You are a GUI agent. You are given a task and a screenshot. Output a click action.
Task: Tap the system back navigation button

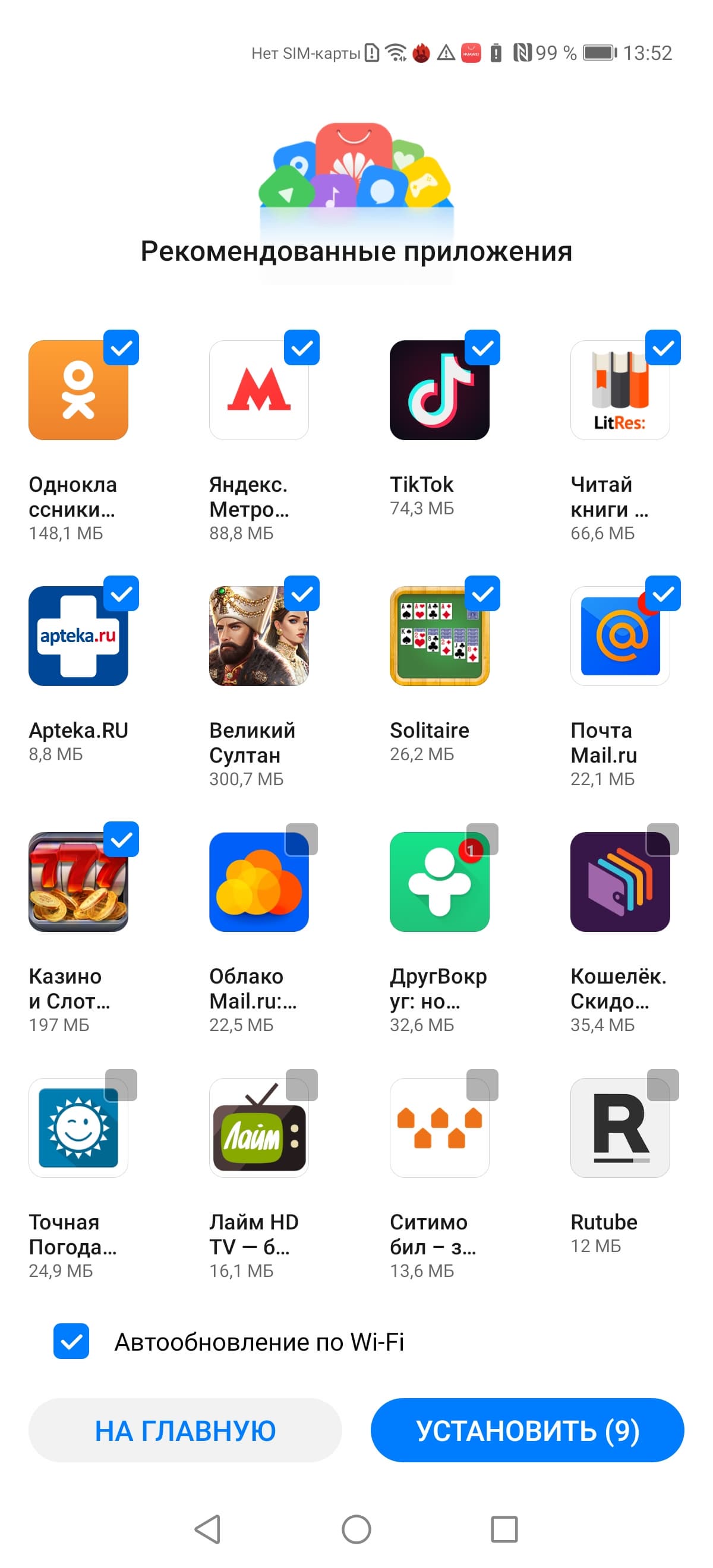(x=207, y=1528)
